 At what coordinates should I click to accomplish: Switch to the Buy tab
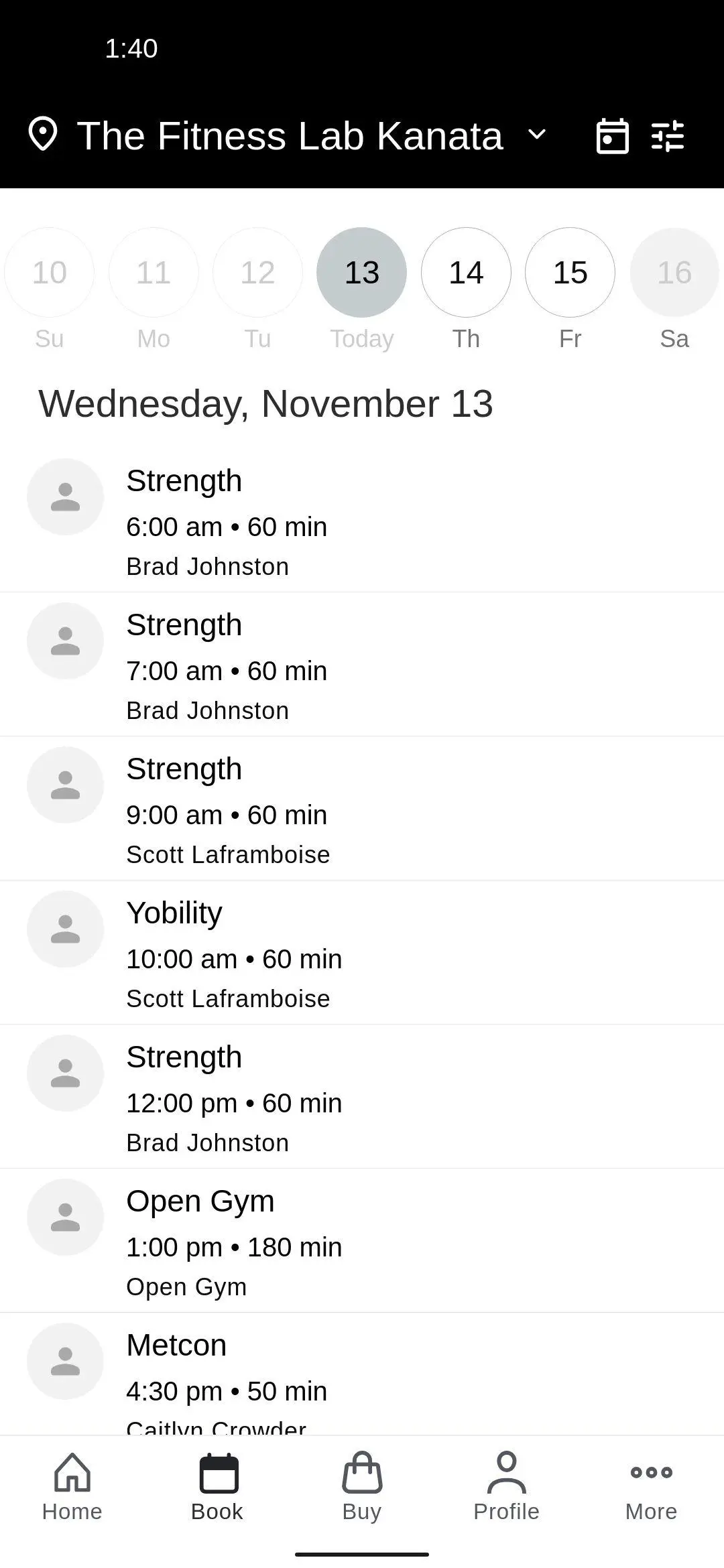click(x=362, y=1488)
